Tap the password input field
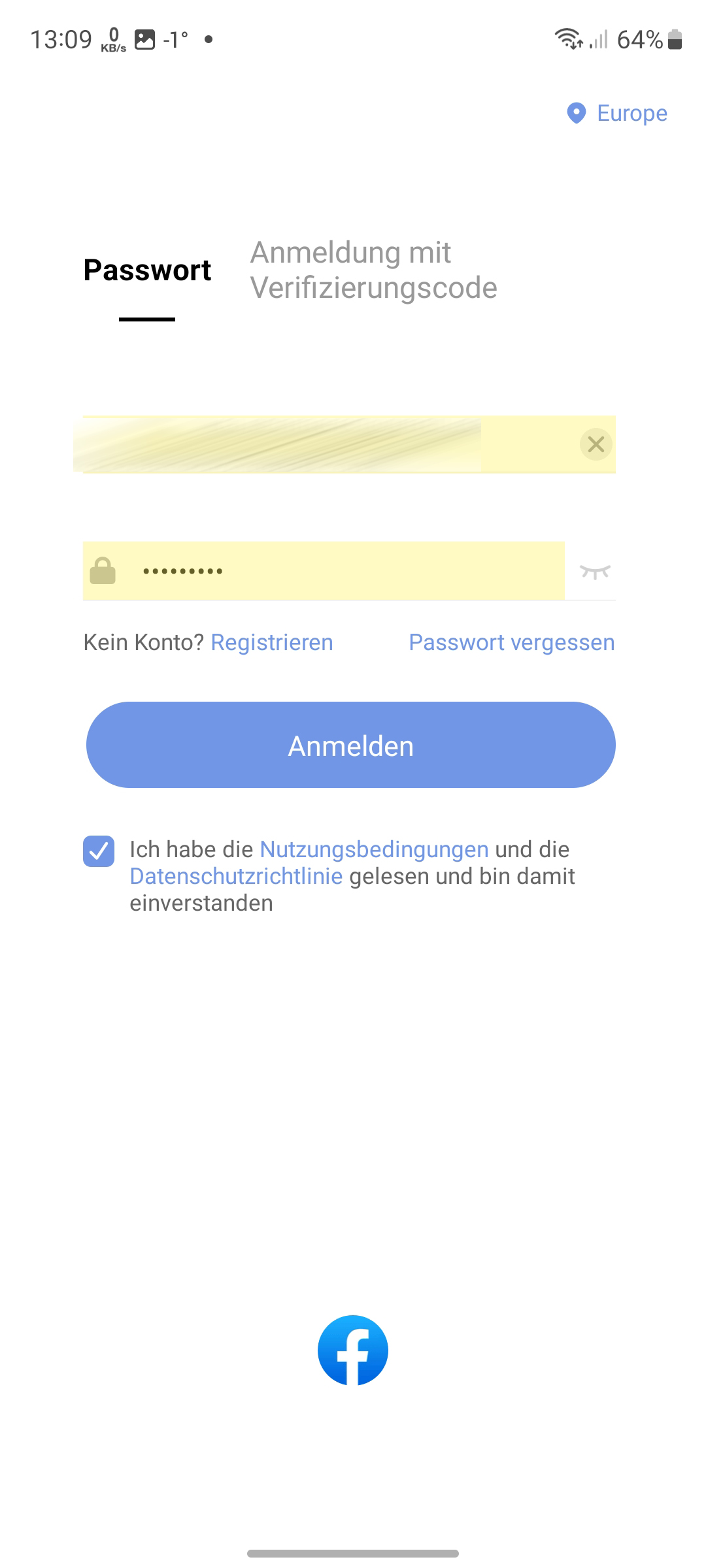 click(340, 571)
